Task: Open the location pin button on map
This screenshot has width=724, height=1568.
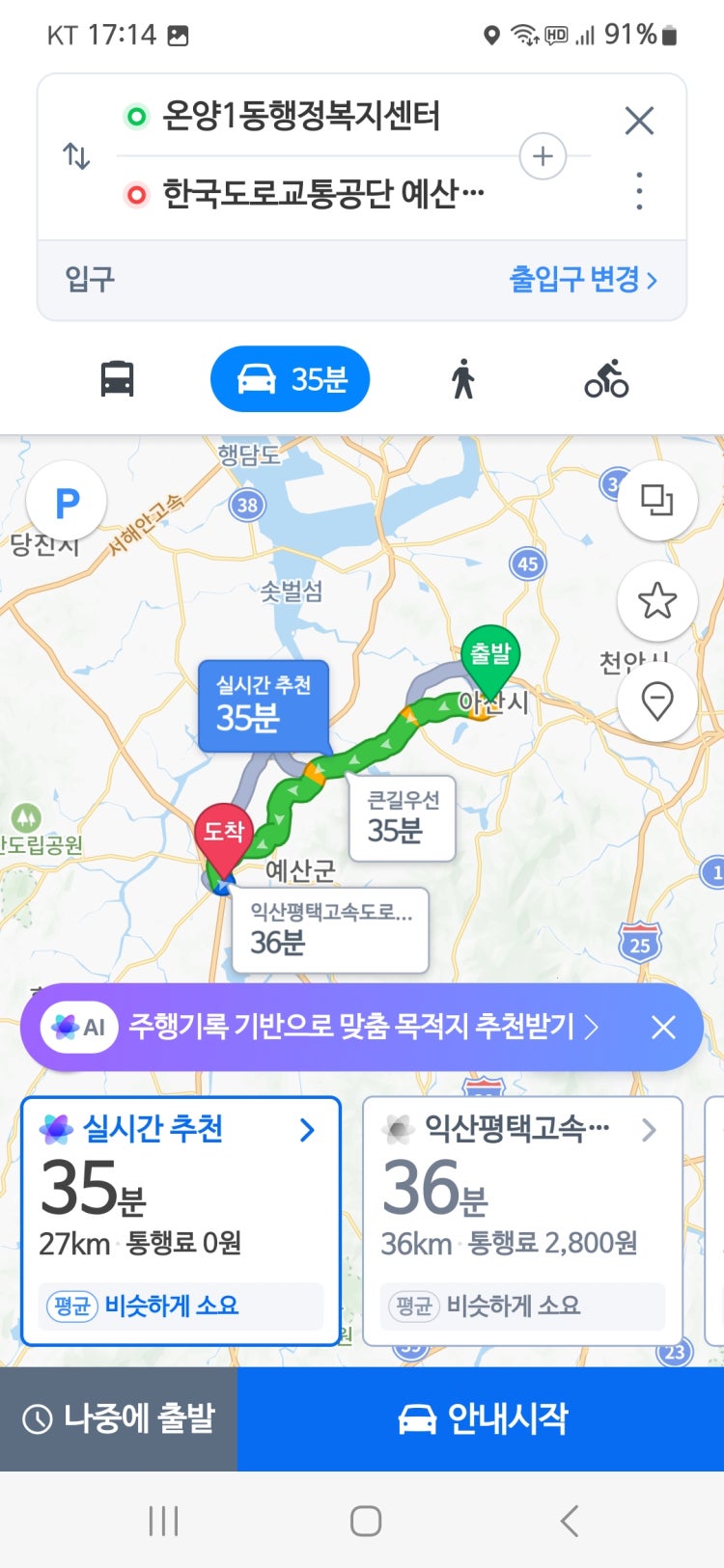Action: [657, 701]
